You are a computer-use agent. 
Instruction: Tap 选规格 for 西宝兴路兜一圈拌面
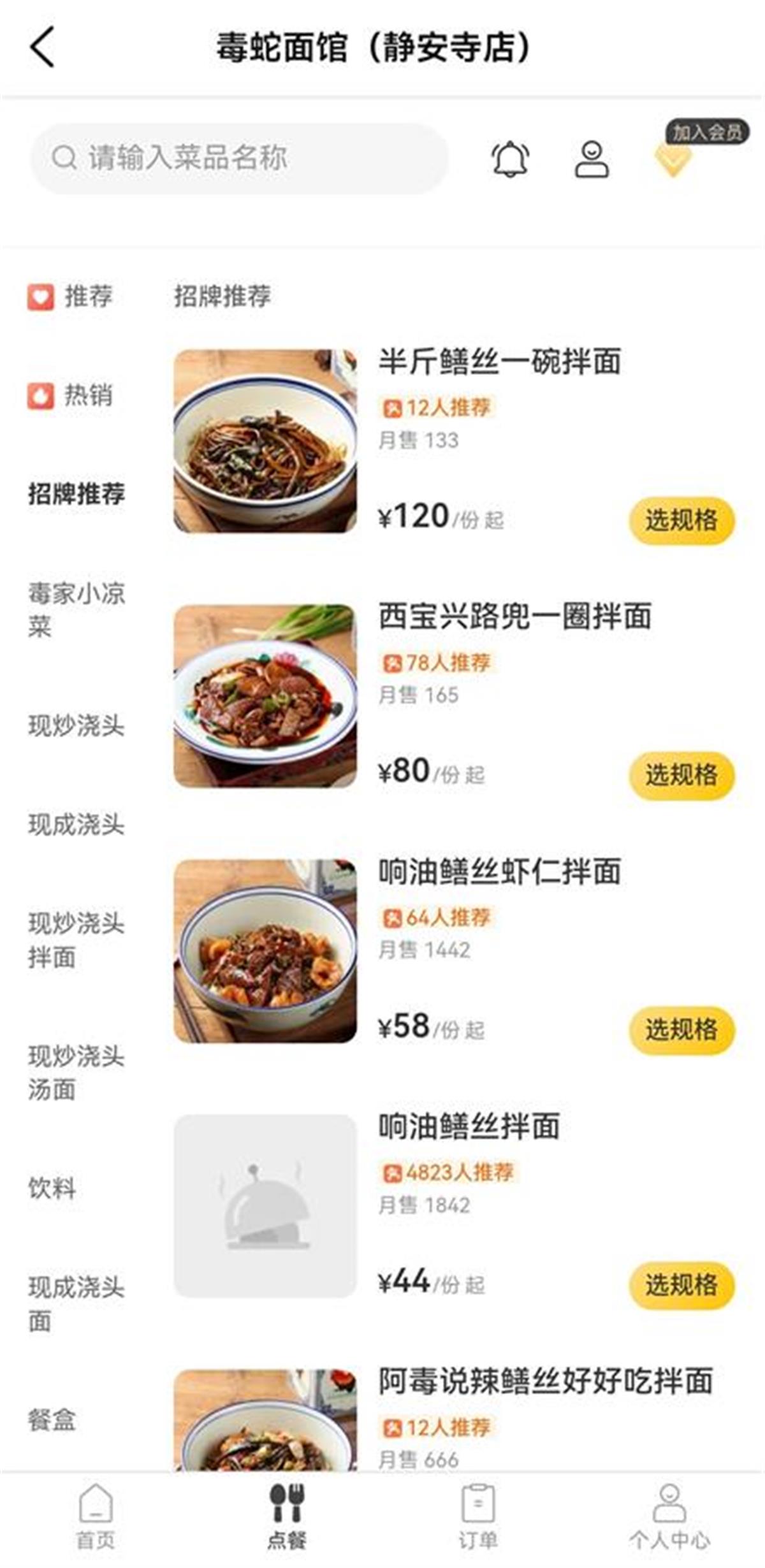click(681, 775)
